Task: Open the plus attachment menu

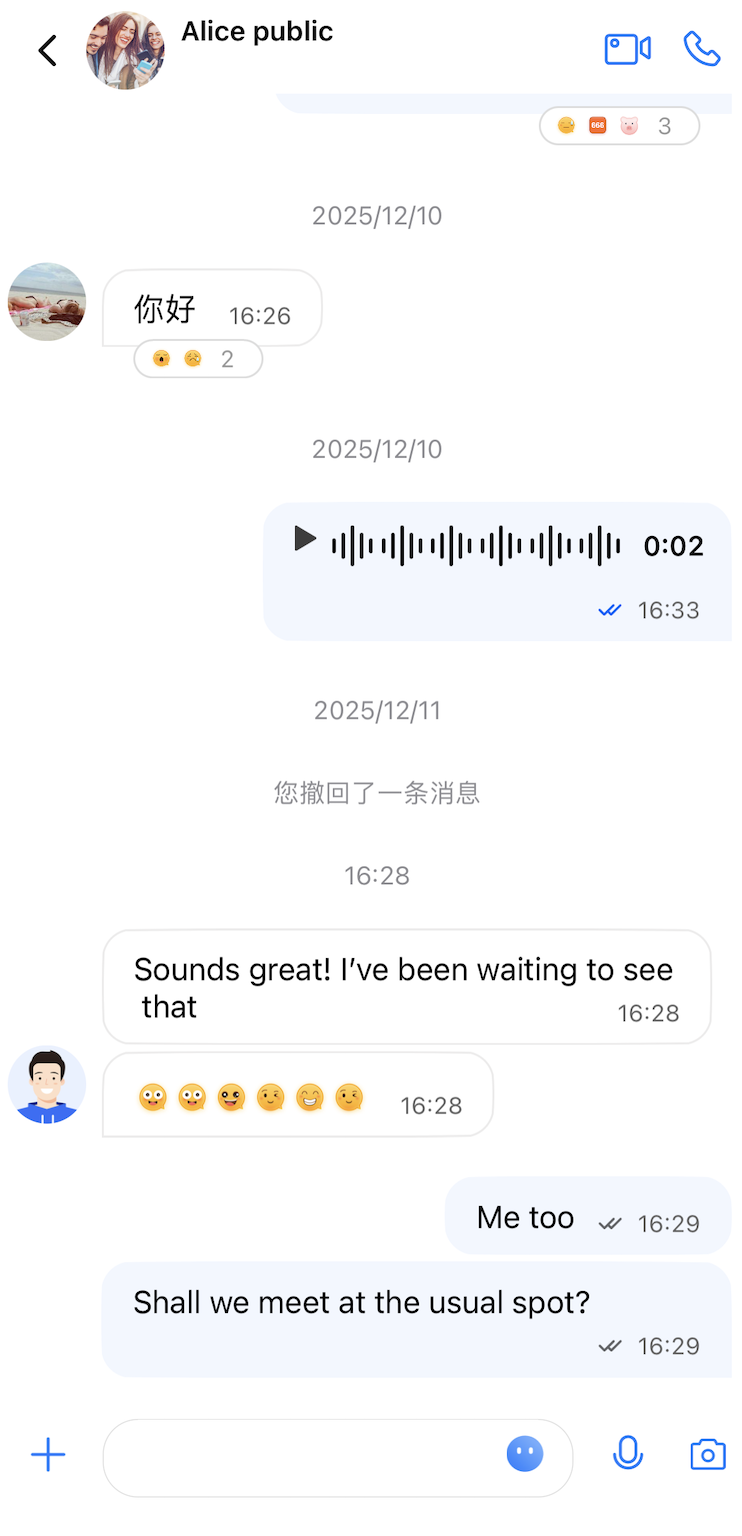Action: tap(48, 1455)
